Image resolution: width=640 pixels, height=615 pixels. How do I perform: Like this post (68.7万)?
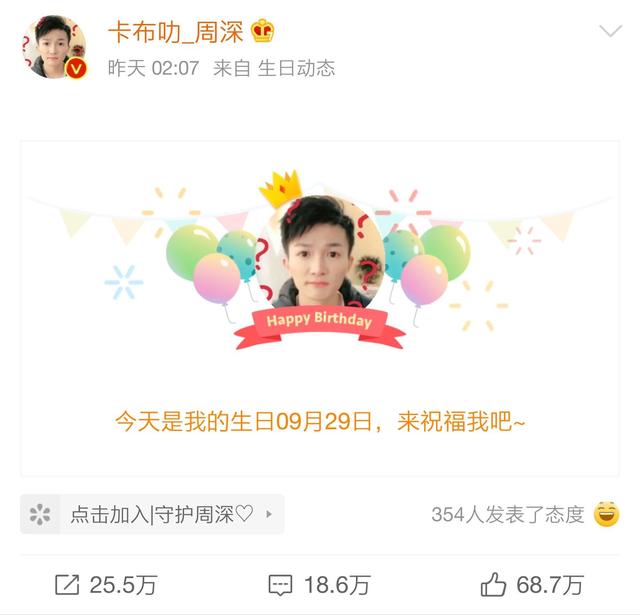(x=532, y=585)
